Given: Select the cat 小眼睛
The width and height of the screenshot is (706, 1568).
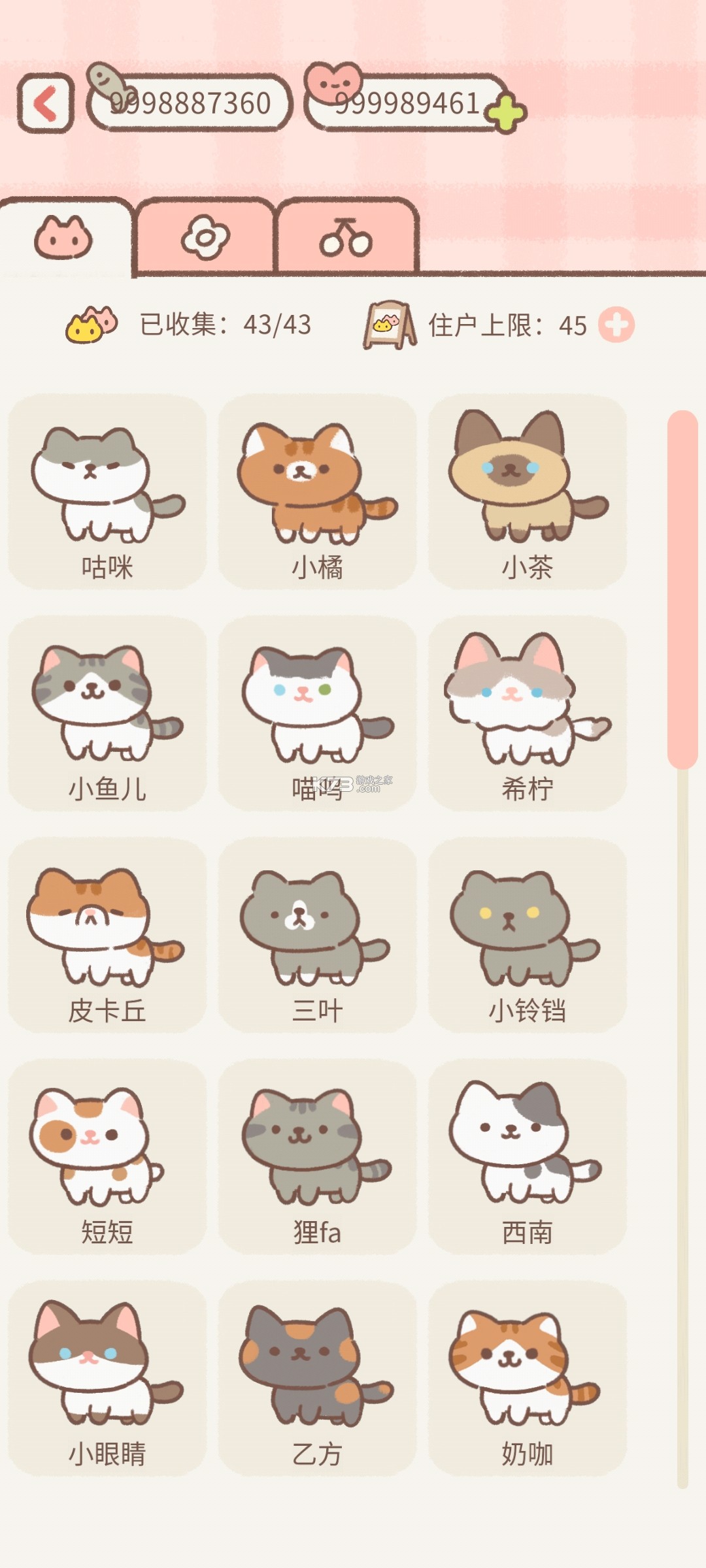Looking at the screenshot, I should pyautogui.click(x=107, y=1379).
